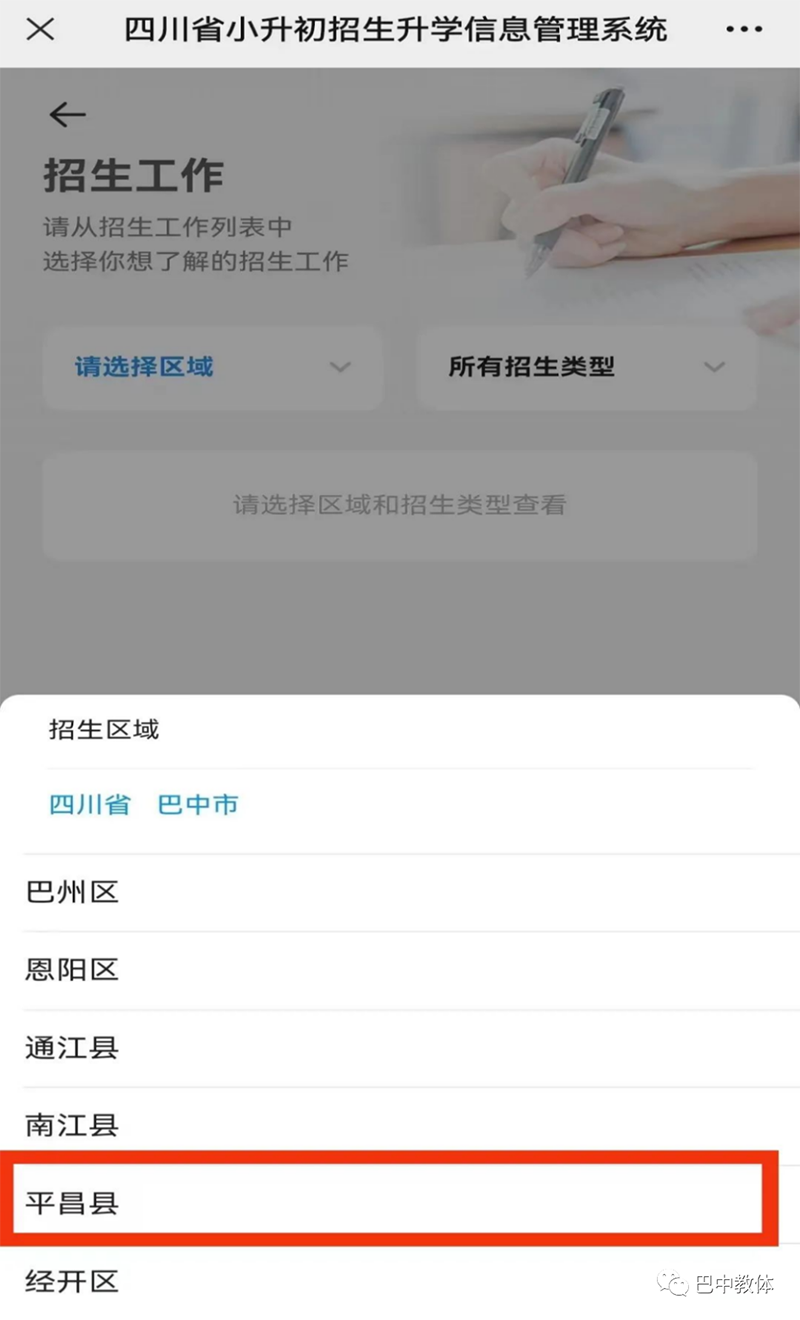The width and height of the screenshot is (800, 1320).
Task: Expand the 所有招生类型 dropdown
Action: pyautogui.click(x=586, y=367)
